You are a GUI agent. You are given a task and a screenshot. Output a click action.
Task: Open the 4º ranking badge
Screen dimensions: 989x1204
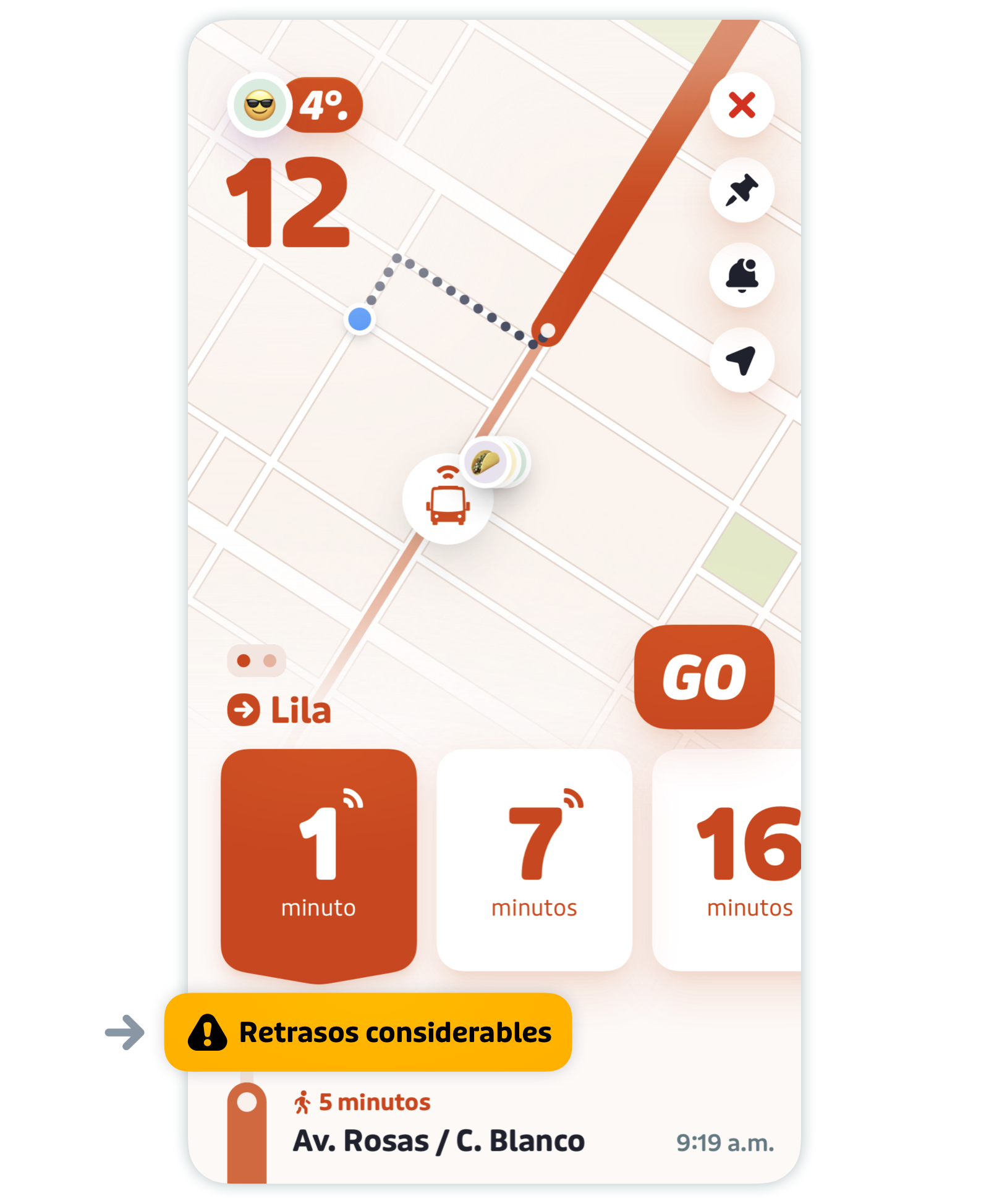[x=323, y=105]
